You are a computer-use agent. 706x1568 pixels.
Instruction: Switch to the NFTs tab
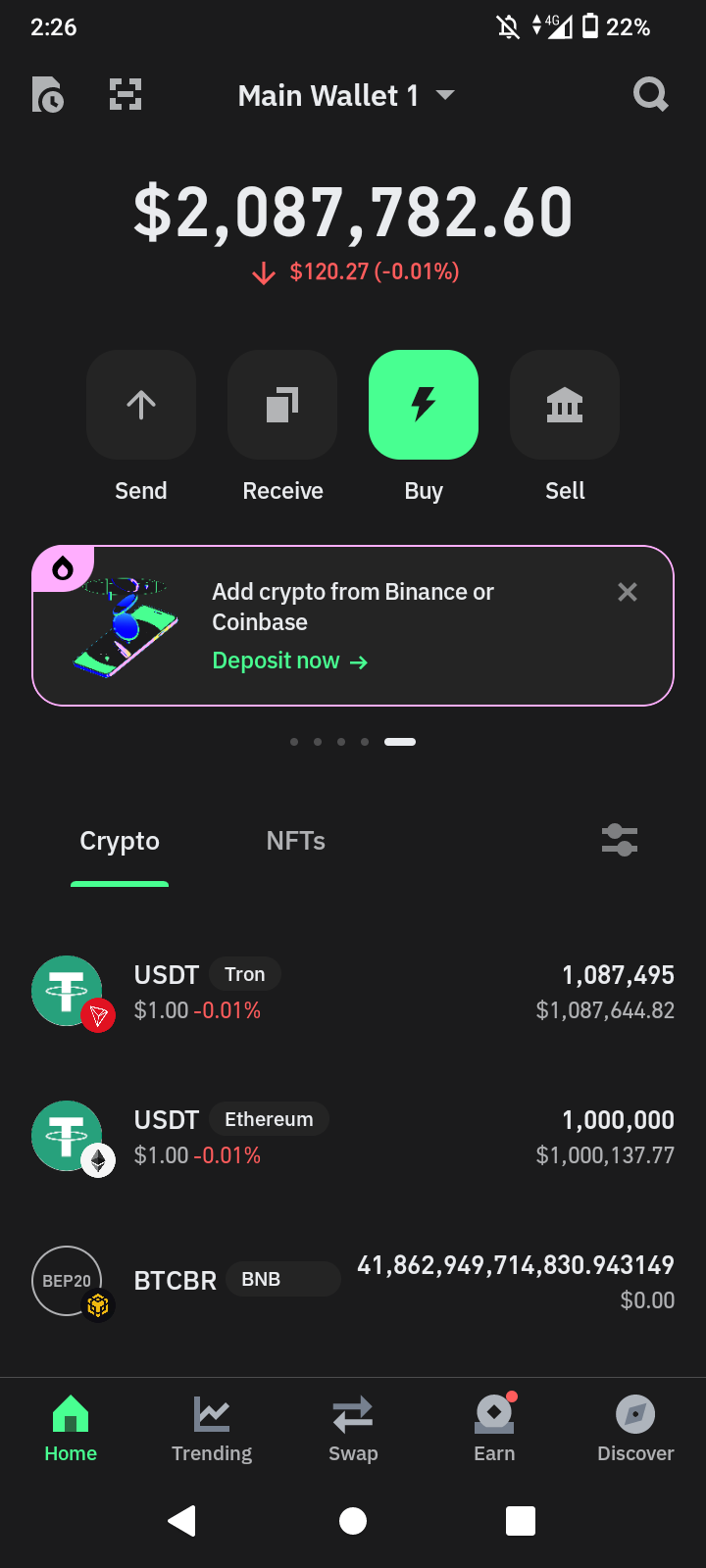[295, 840]
